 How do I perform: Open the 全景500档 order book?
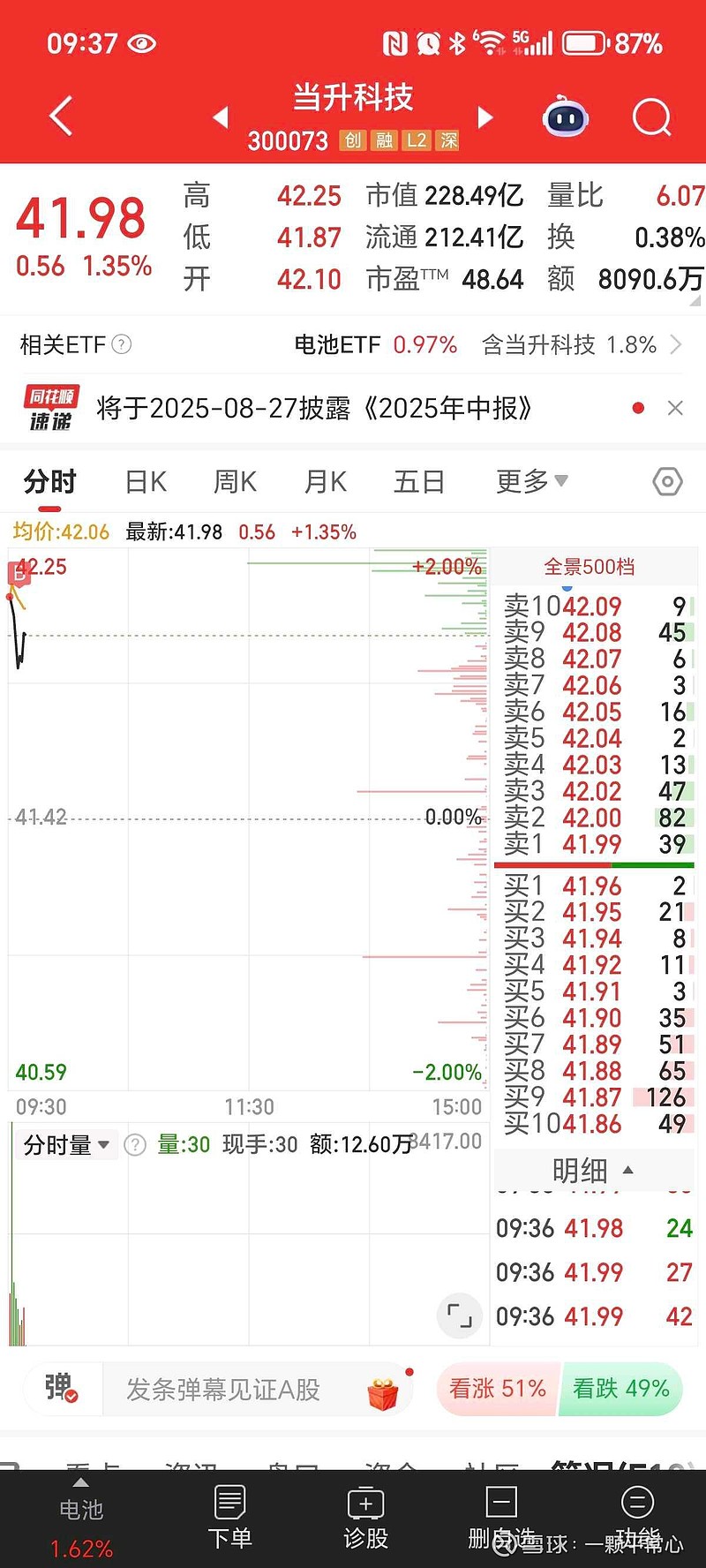tap(590, 567)
